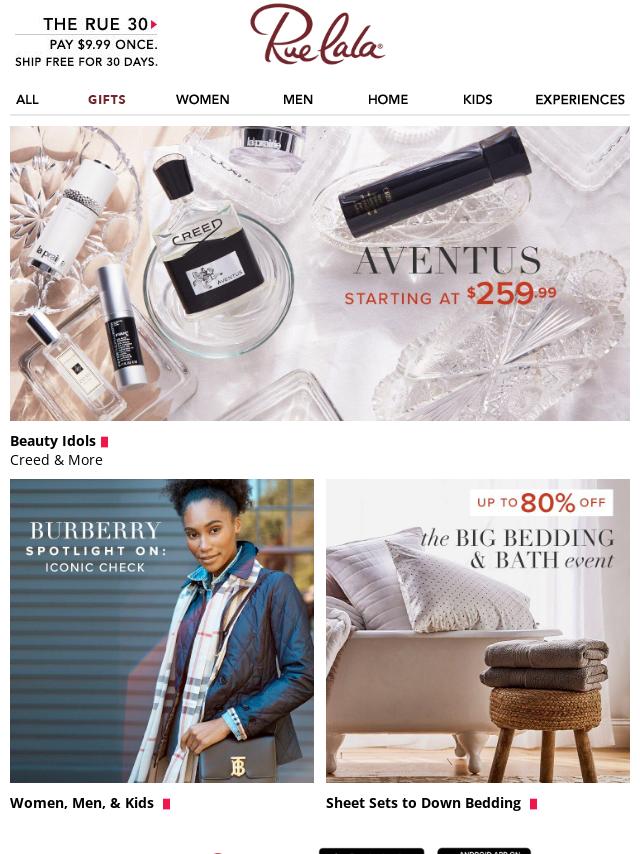Go to the Men category
640x854 pixels.
[x=297, y=99]
